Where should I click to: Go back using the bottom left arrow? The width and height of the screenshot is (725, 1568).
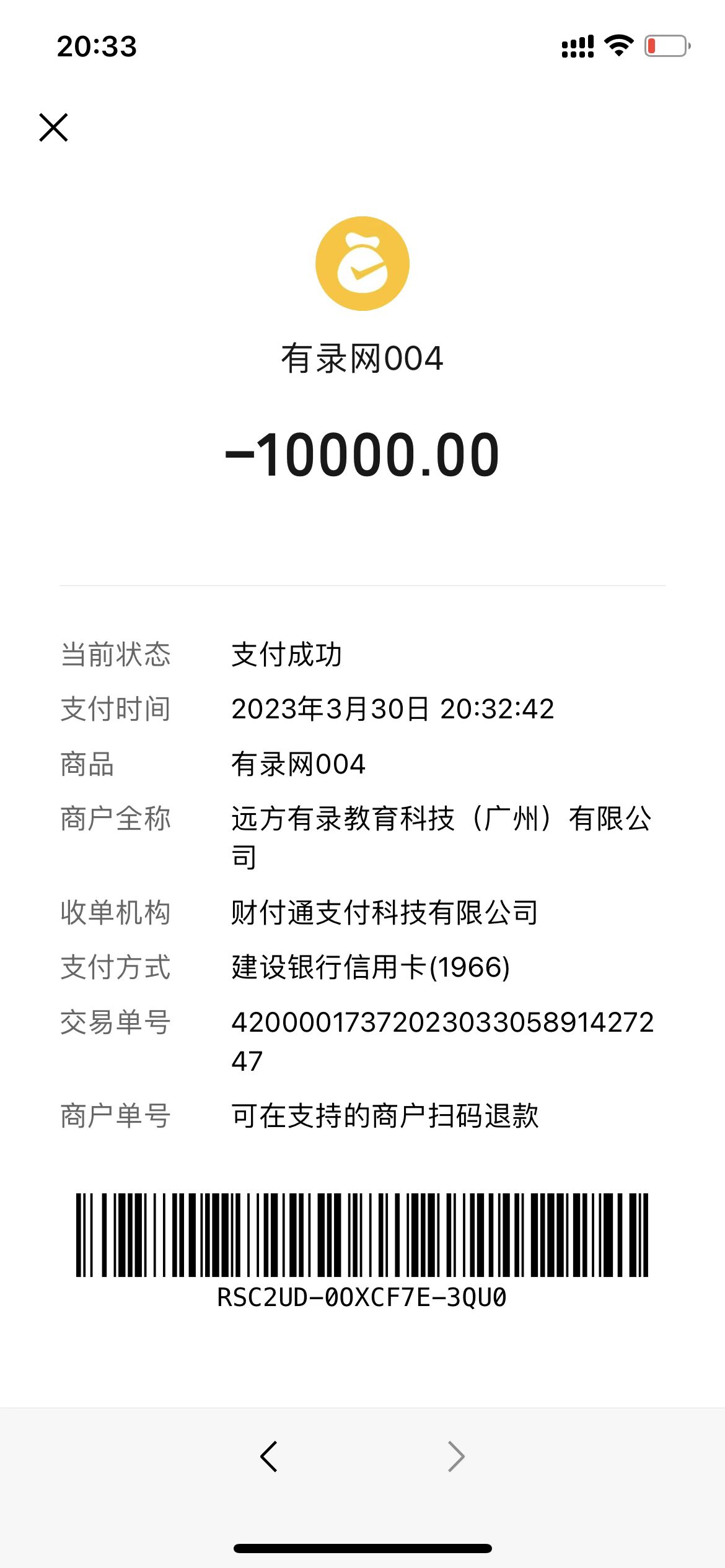pyautogui.click(x=269, y=1456)
